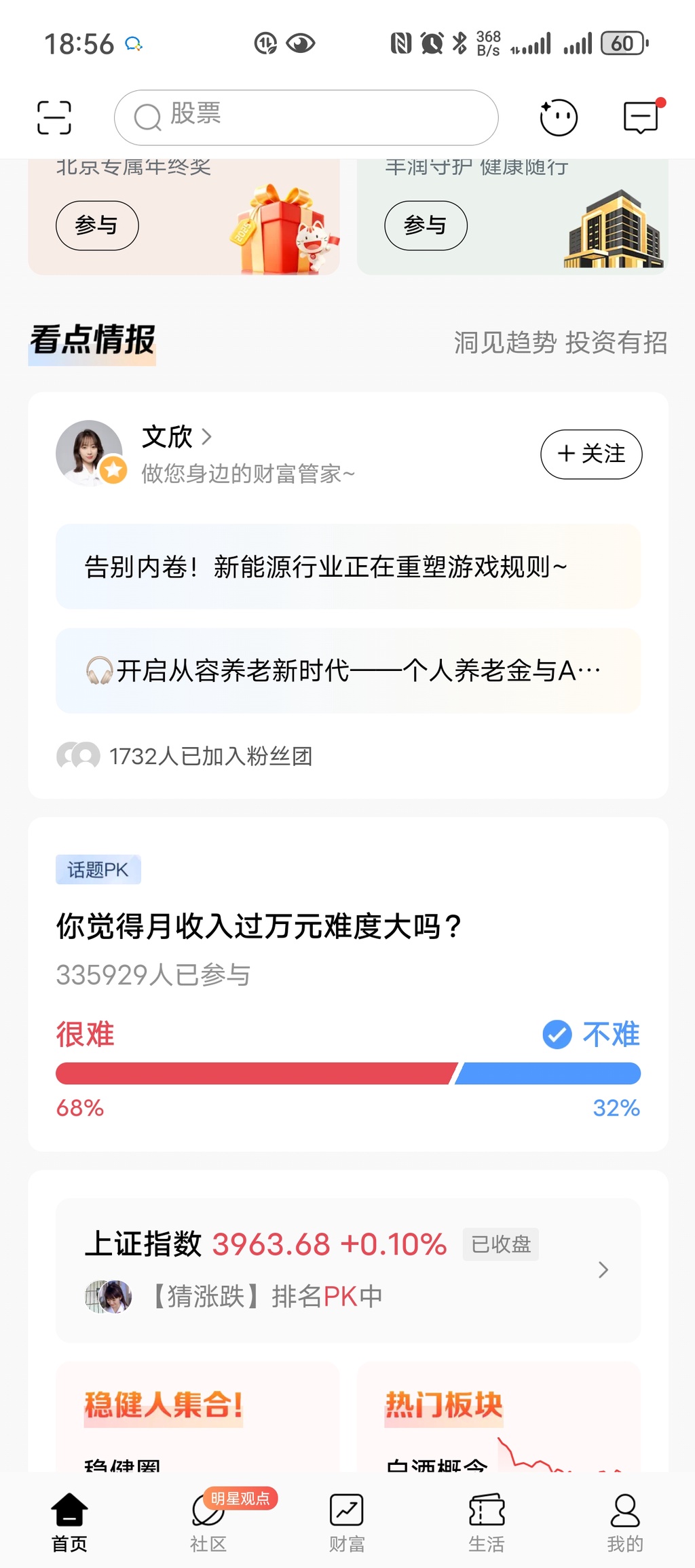Open the messages icon

(641, 117)
